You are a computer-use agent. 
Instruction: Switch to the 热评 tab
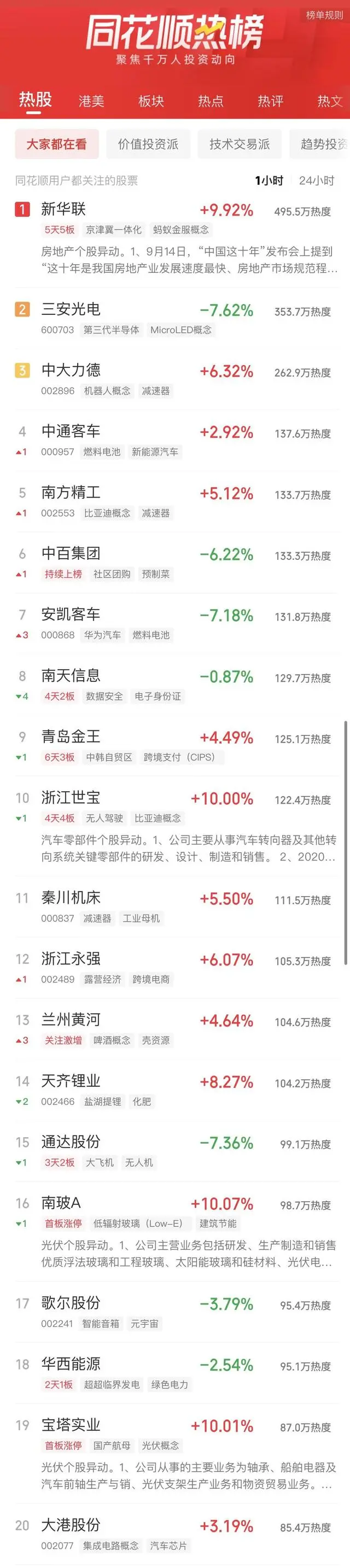(x=270, y=101)
